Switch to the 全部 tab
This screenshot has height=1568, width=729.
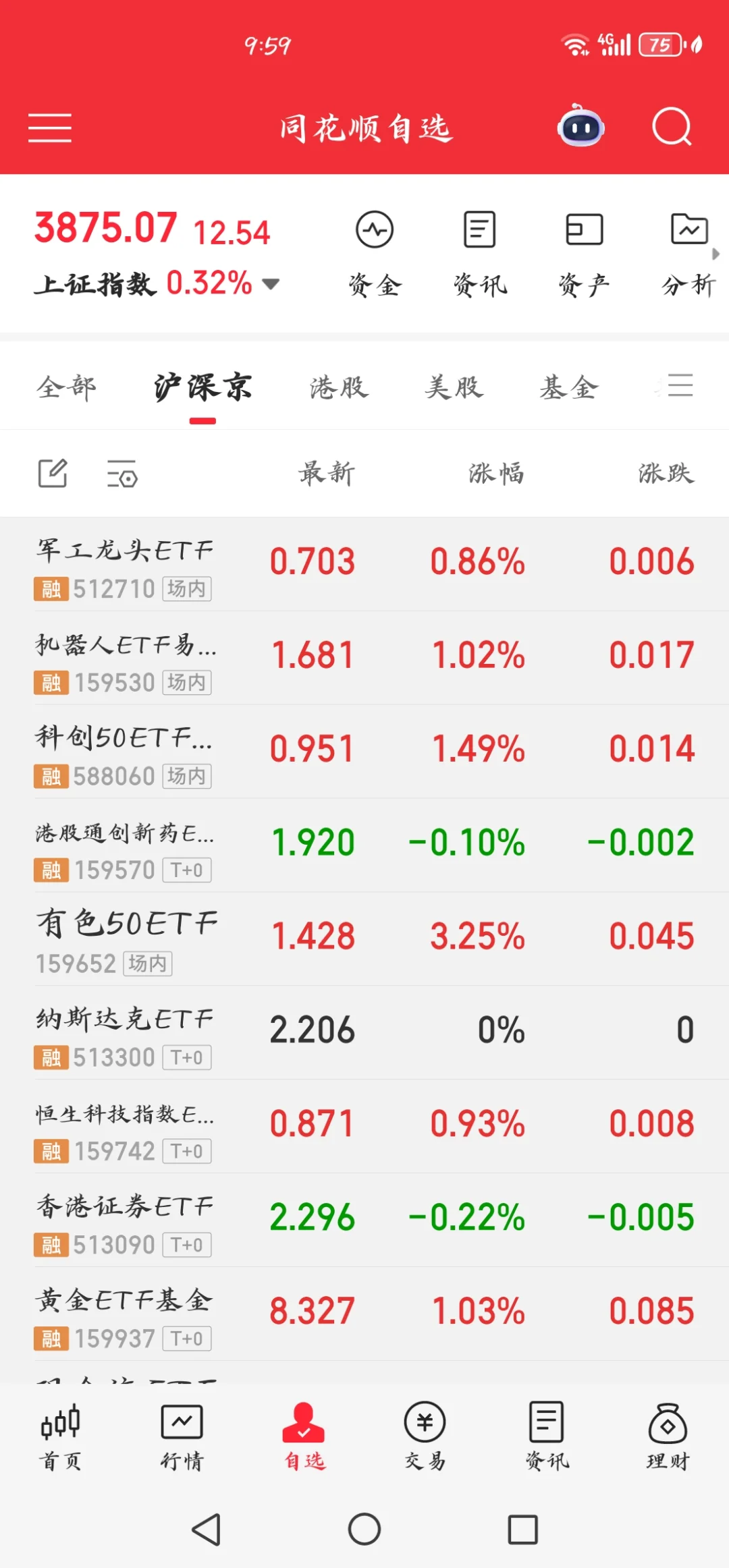66,387
